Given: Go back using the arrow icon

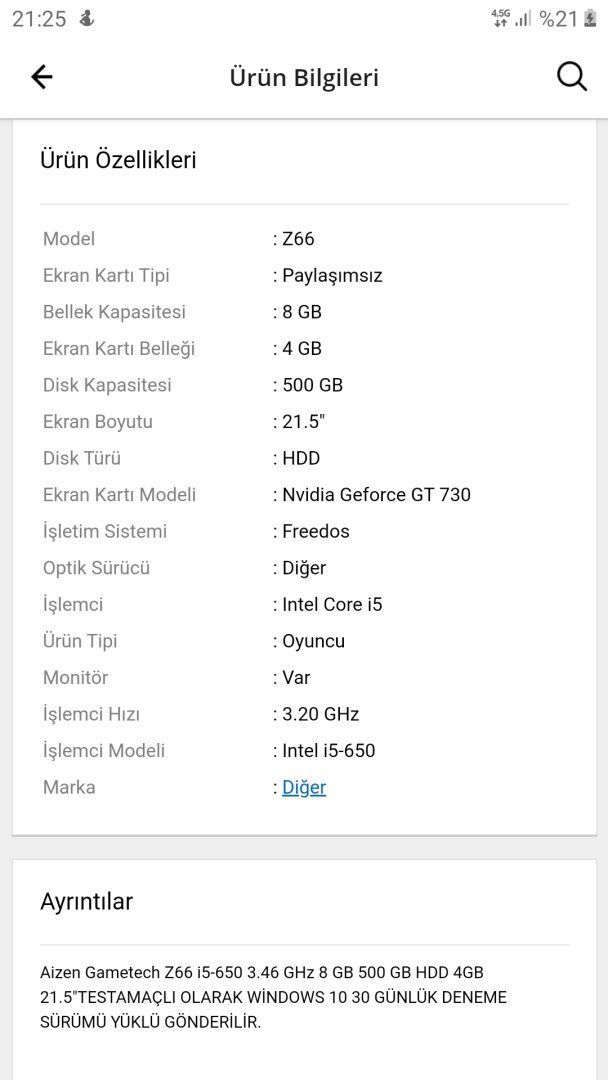Looking at the screenshot, I should point(41,77).
